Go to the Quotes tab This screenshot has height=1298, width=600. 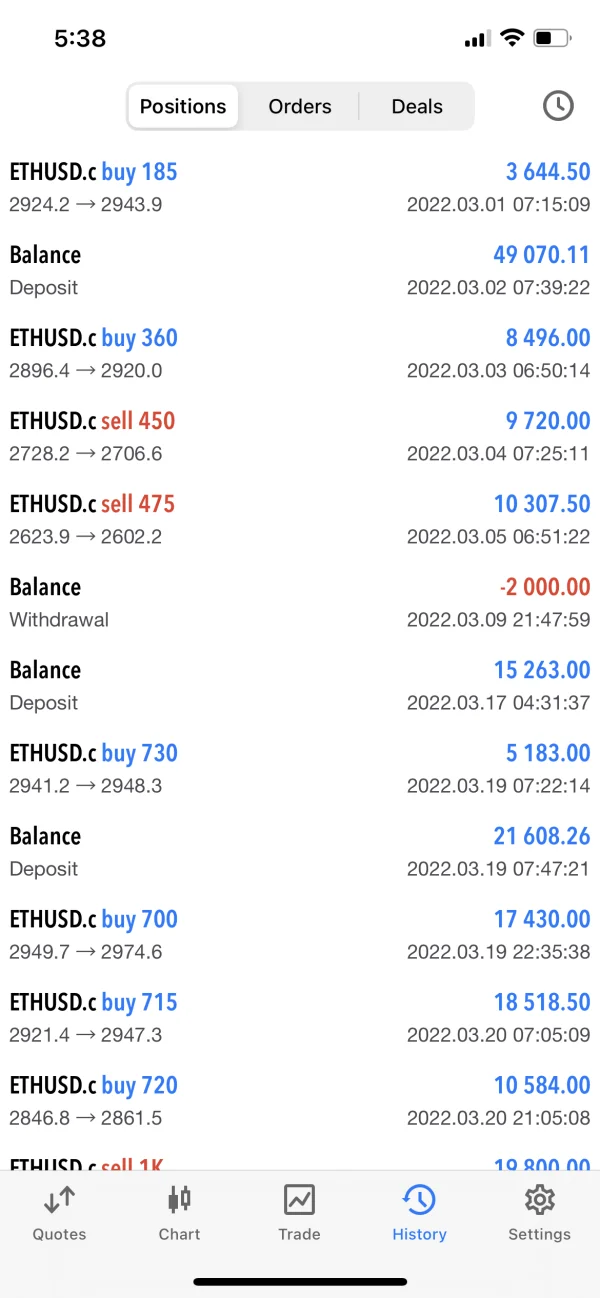point(59,1212)
